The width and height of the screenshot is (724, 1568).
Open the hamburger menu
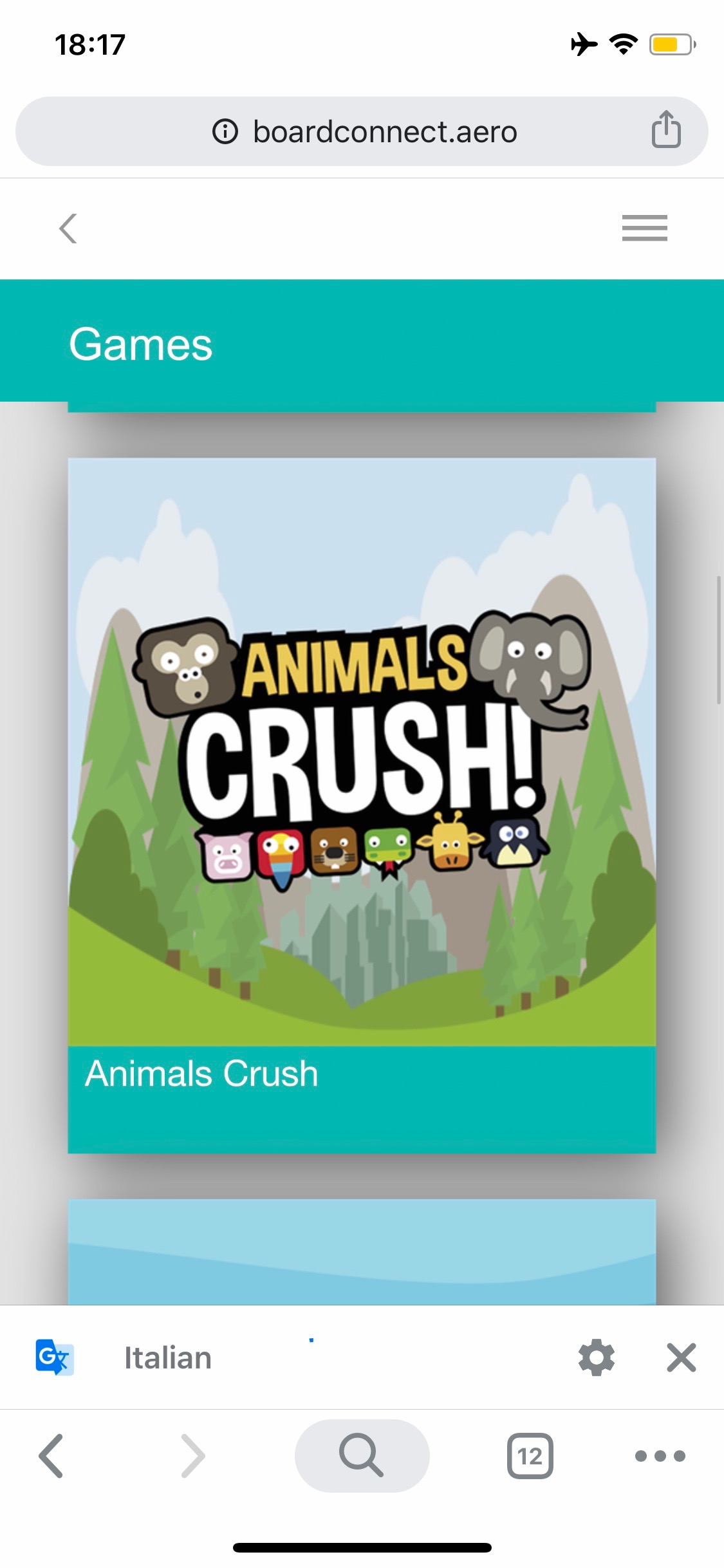point(644,228)
